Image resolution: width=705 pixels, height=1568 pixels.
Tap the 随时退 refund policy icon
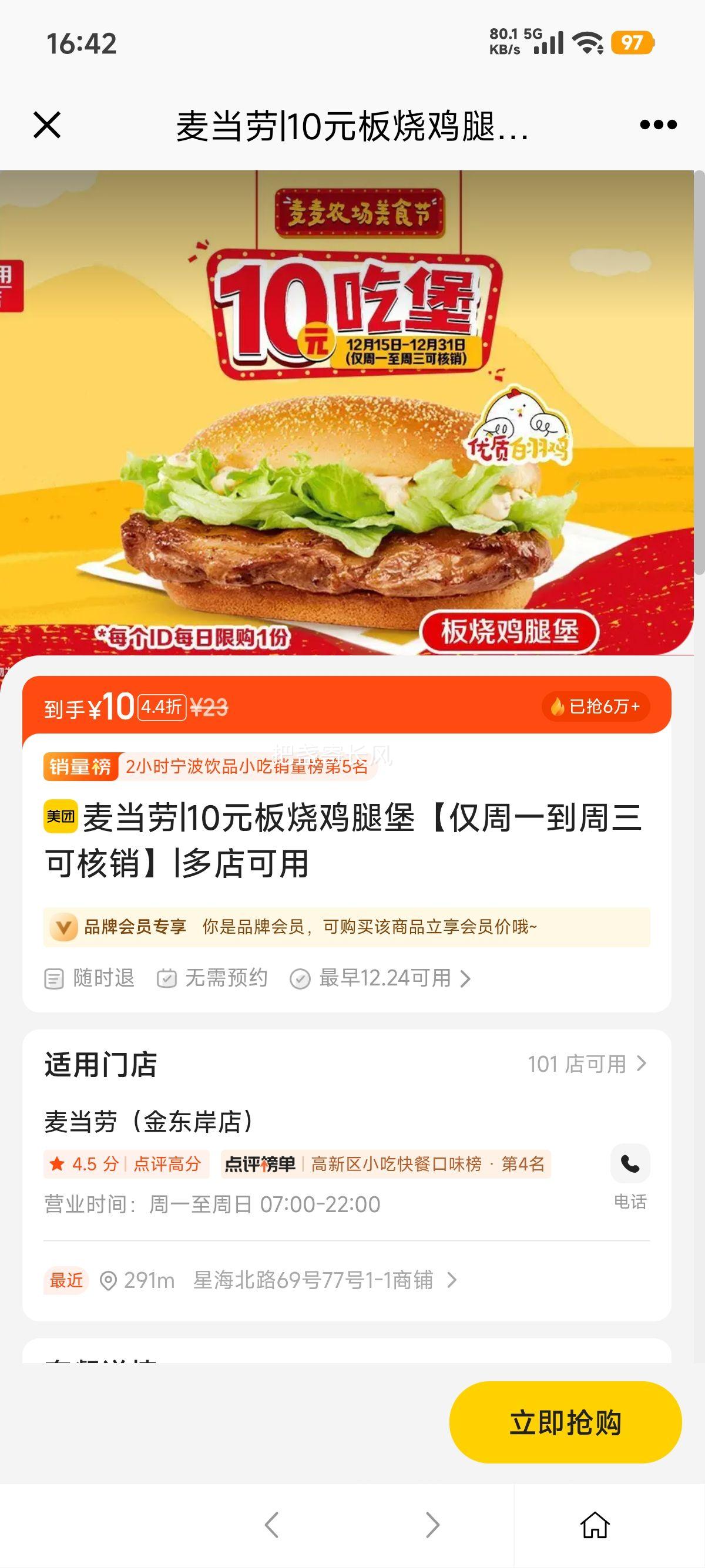point(54,978)
